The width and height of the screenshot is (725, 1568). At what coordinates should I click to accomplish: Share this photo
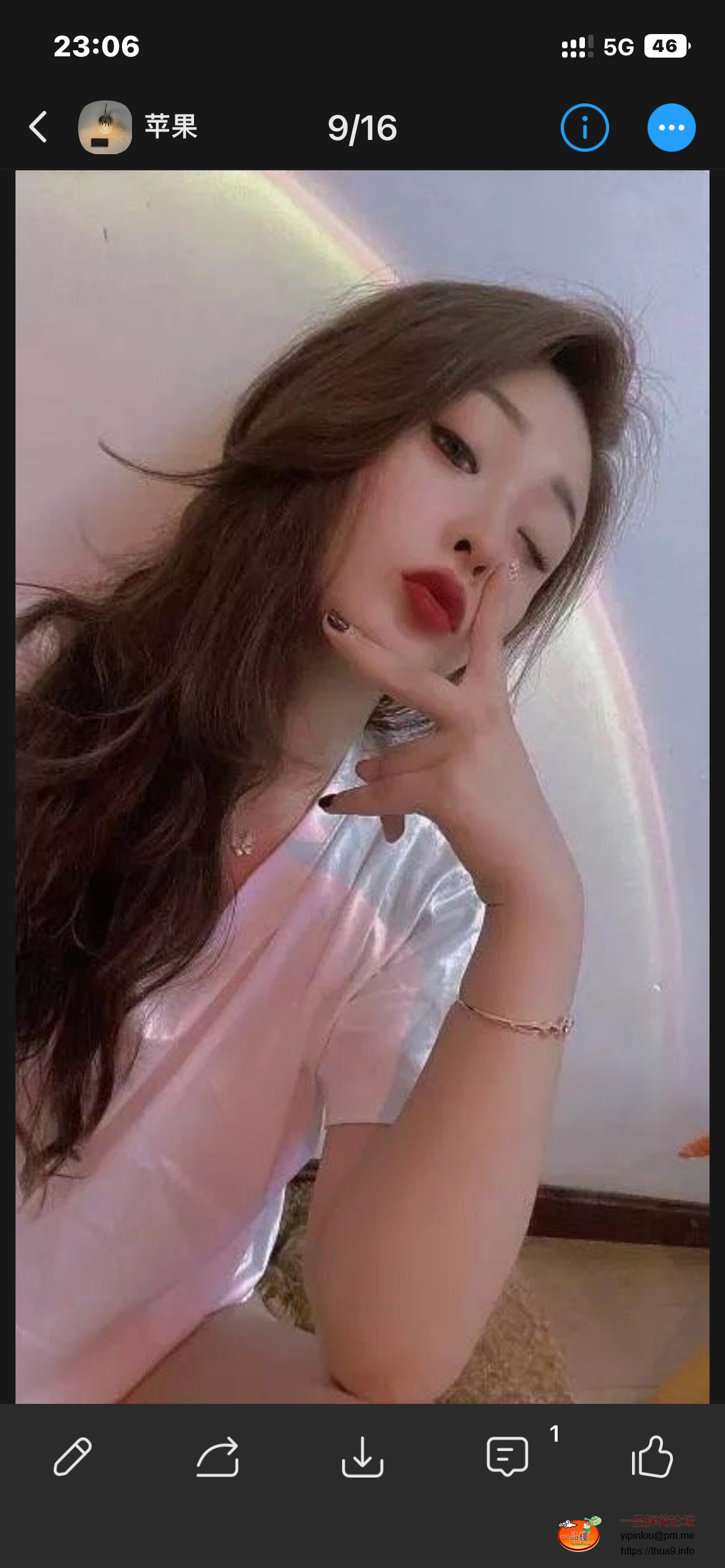coord(217,1457)
